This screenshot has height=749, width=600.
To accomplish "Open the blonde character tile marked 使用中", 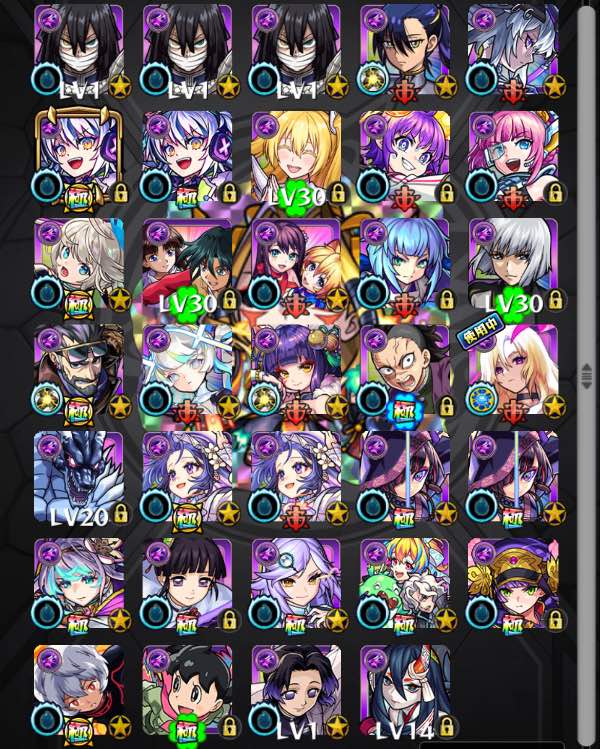I will point(512,371).
